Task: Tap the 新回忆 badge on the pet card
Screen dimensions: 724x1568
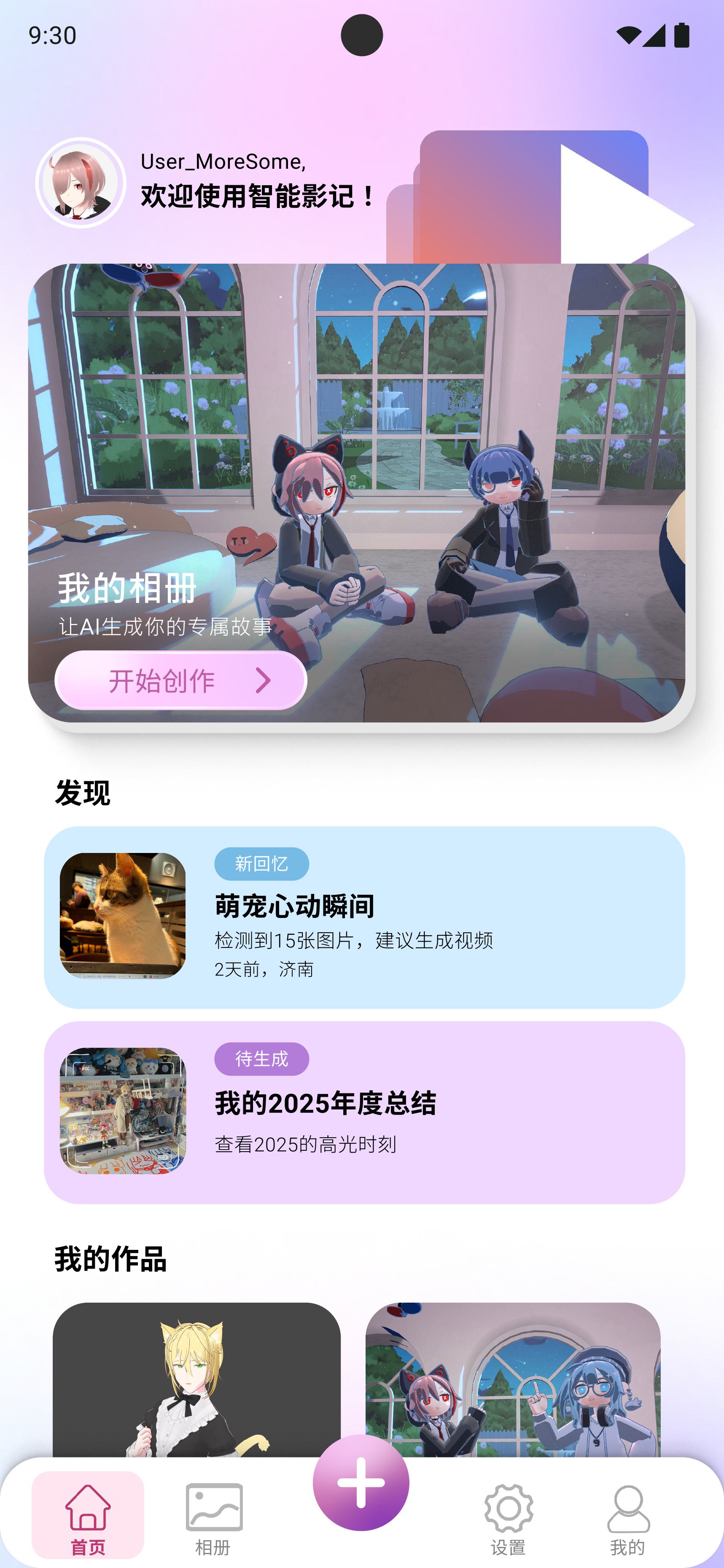Action: point(261,864)
